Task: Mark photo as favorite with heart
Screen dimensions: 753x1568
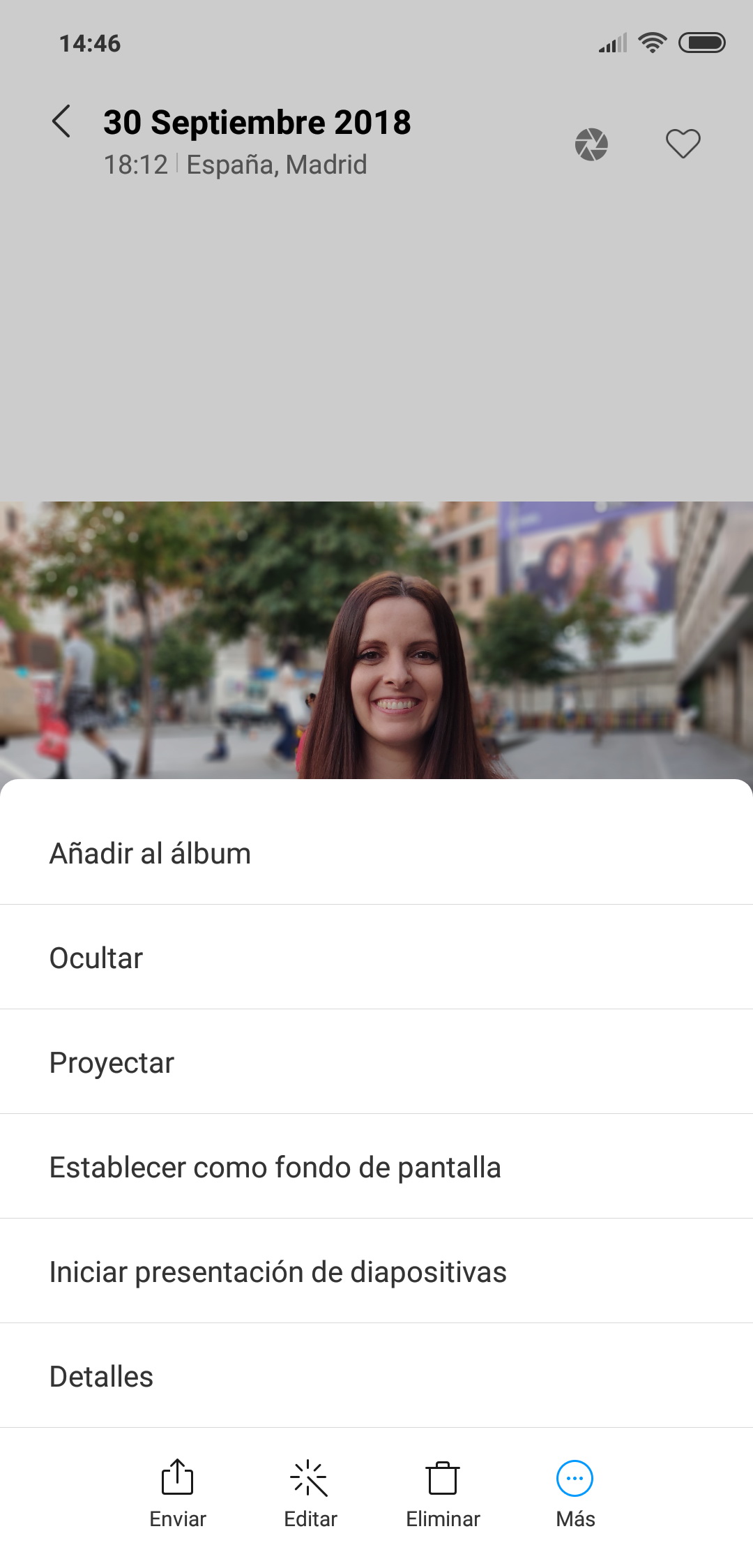Action: coord(683,144)
